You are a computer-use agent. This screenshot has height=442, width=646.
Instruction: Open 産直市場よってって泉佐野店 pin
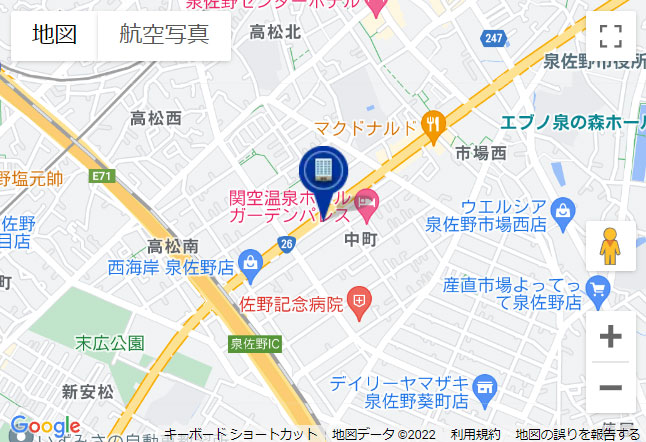[599, 291]
